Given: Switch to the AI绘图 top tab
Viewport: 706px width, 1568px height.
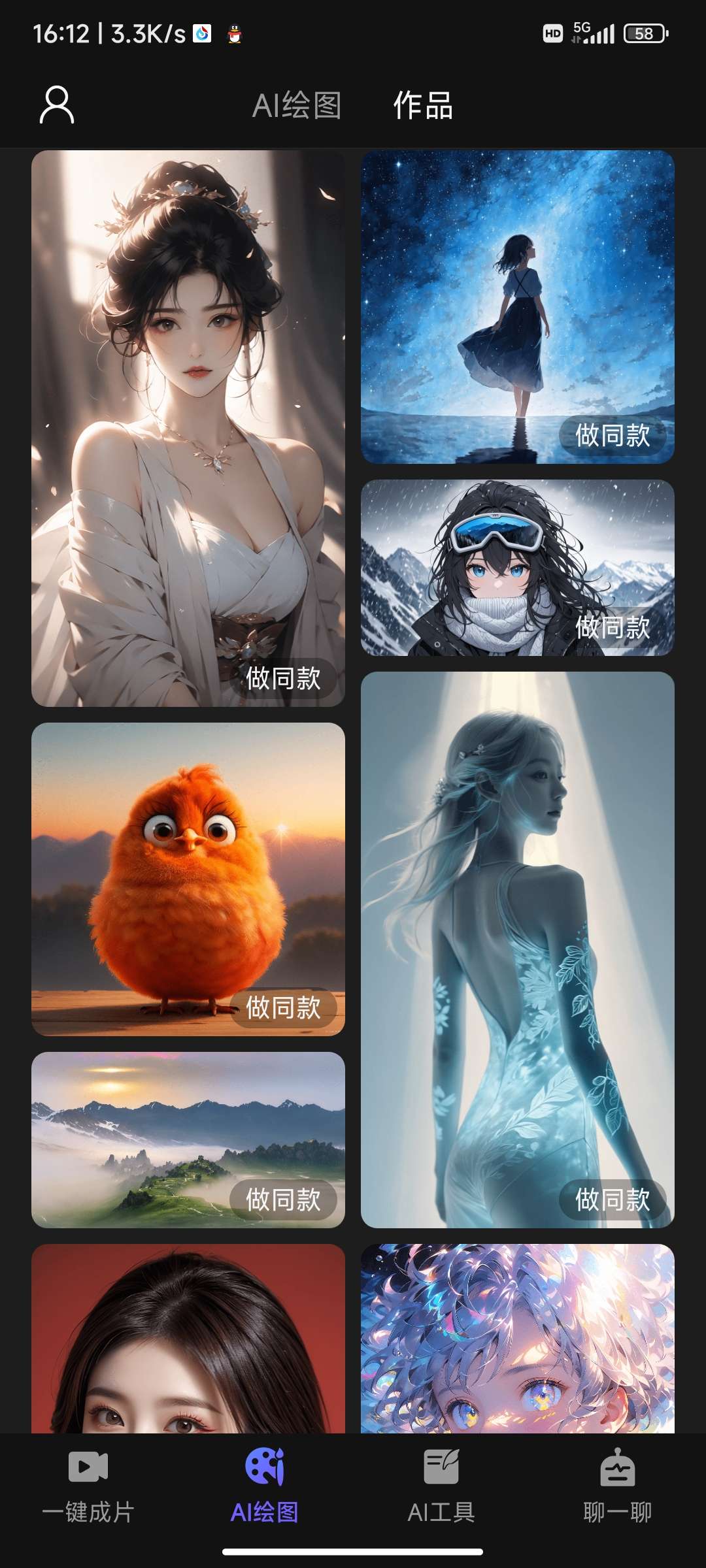Looking at the screenshot, I should click(297, 105).
